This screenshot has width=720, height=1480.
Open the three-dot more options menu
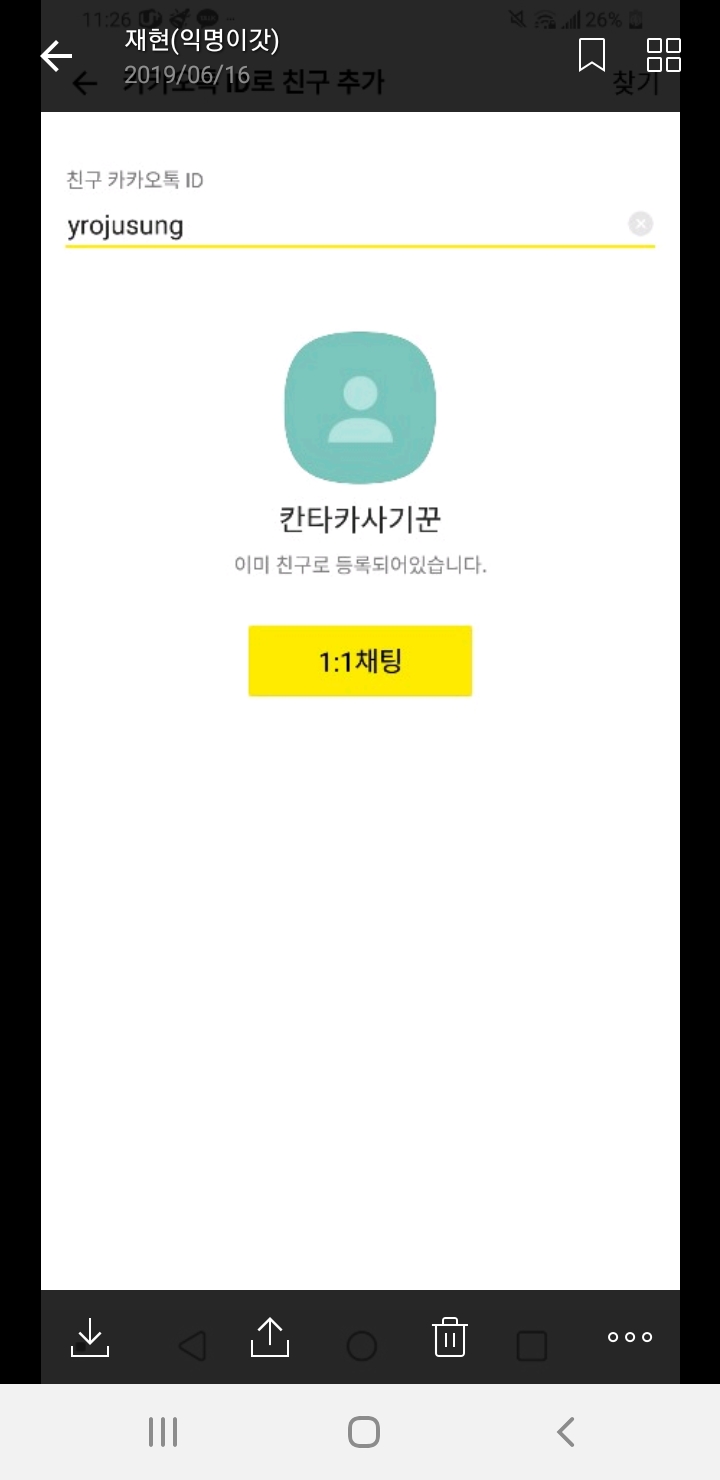[x=630, y=1337]
